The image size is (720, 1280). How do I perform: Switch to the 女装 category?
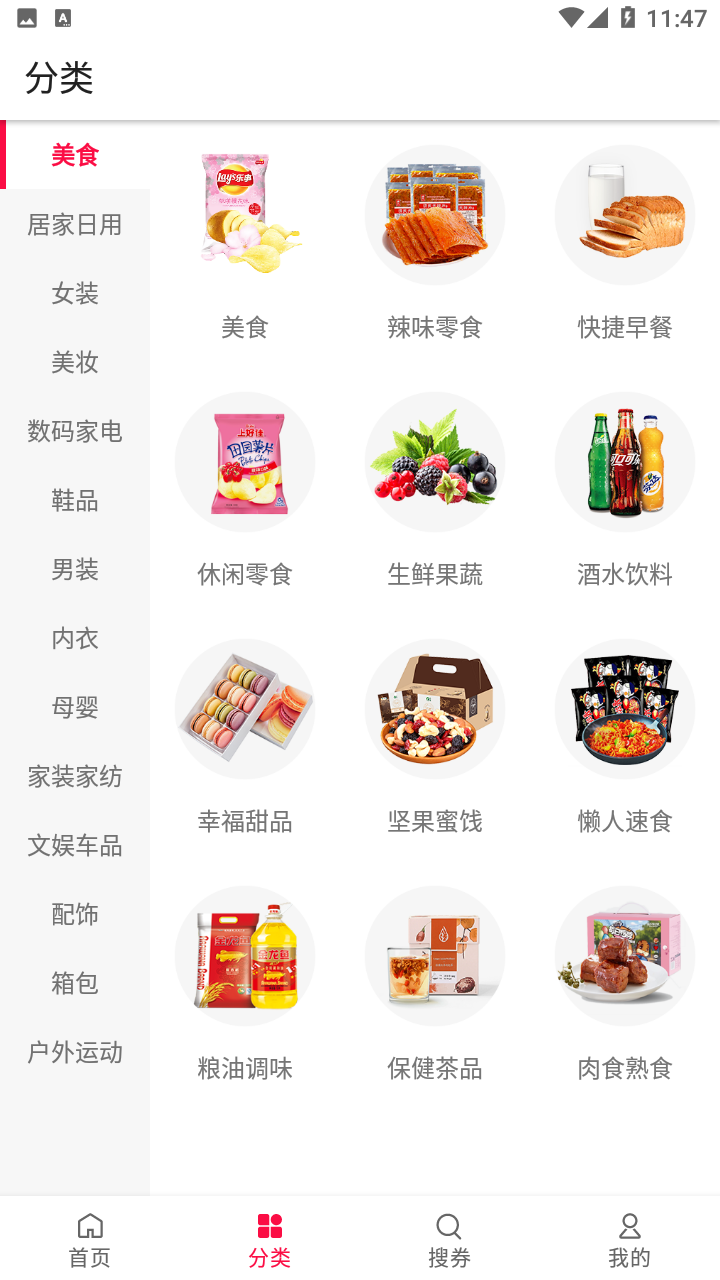pos(75,294)
